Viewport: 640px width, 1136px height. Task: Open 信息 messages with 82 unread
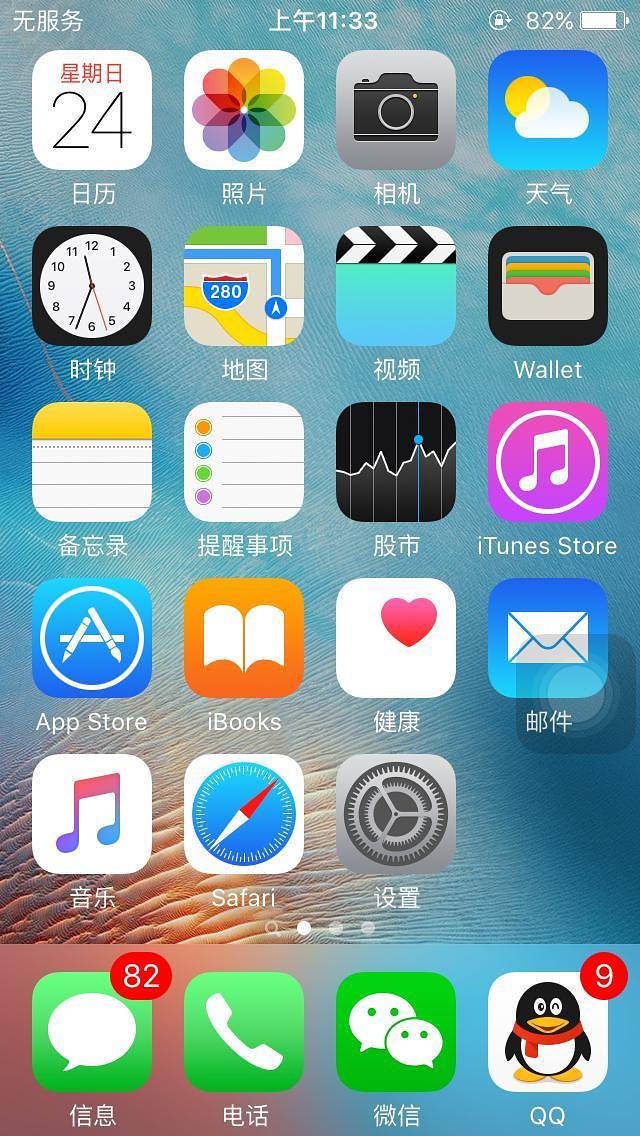tap(92, 1032)
